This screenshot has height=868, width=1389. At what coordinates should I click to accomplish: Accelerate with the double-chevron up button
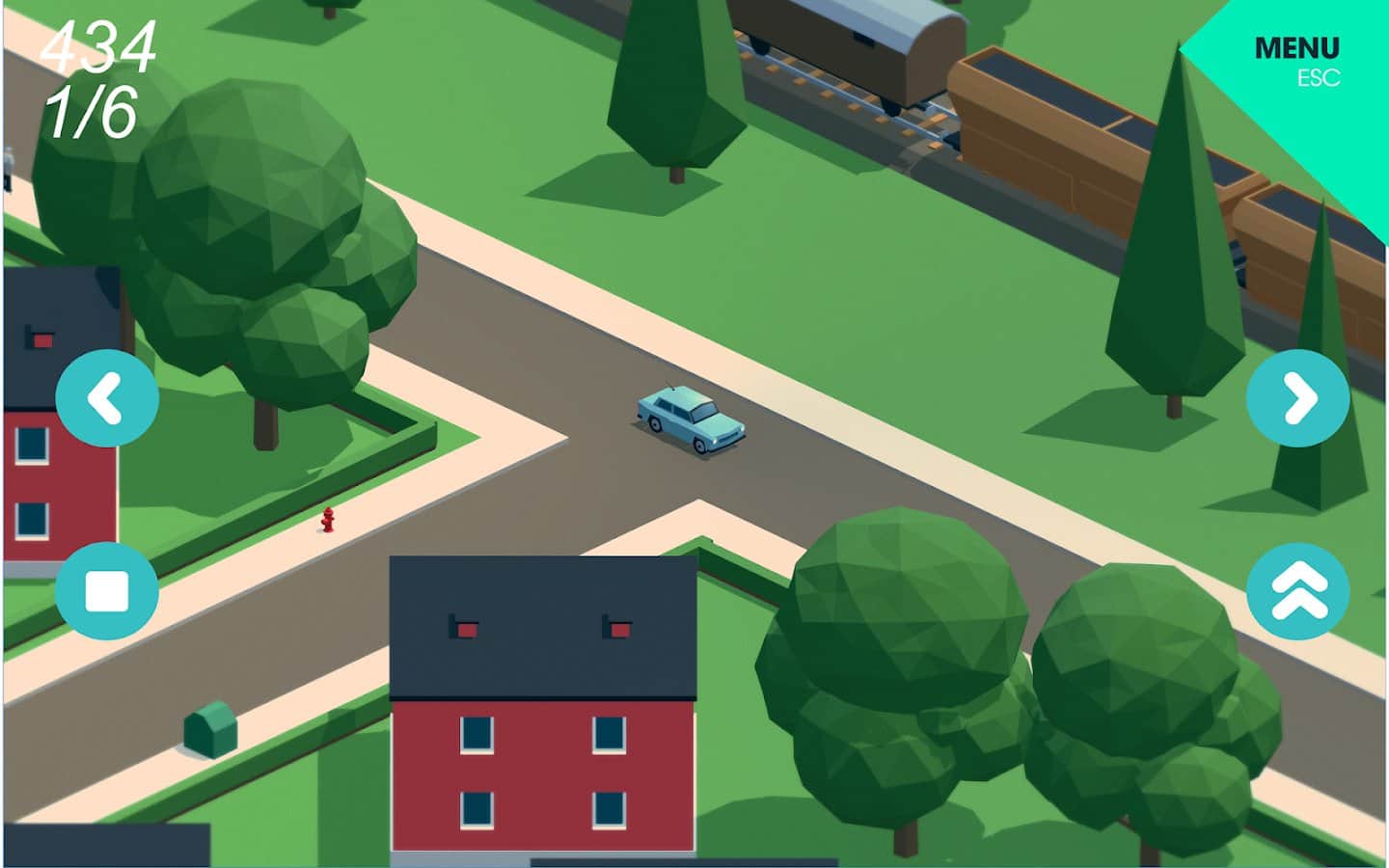[x=1297, y=591]
